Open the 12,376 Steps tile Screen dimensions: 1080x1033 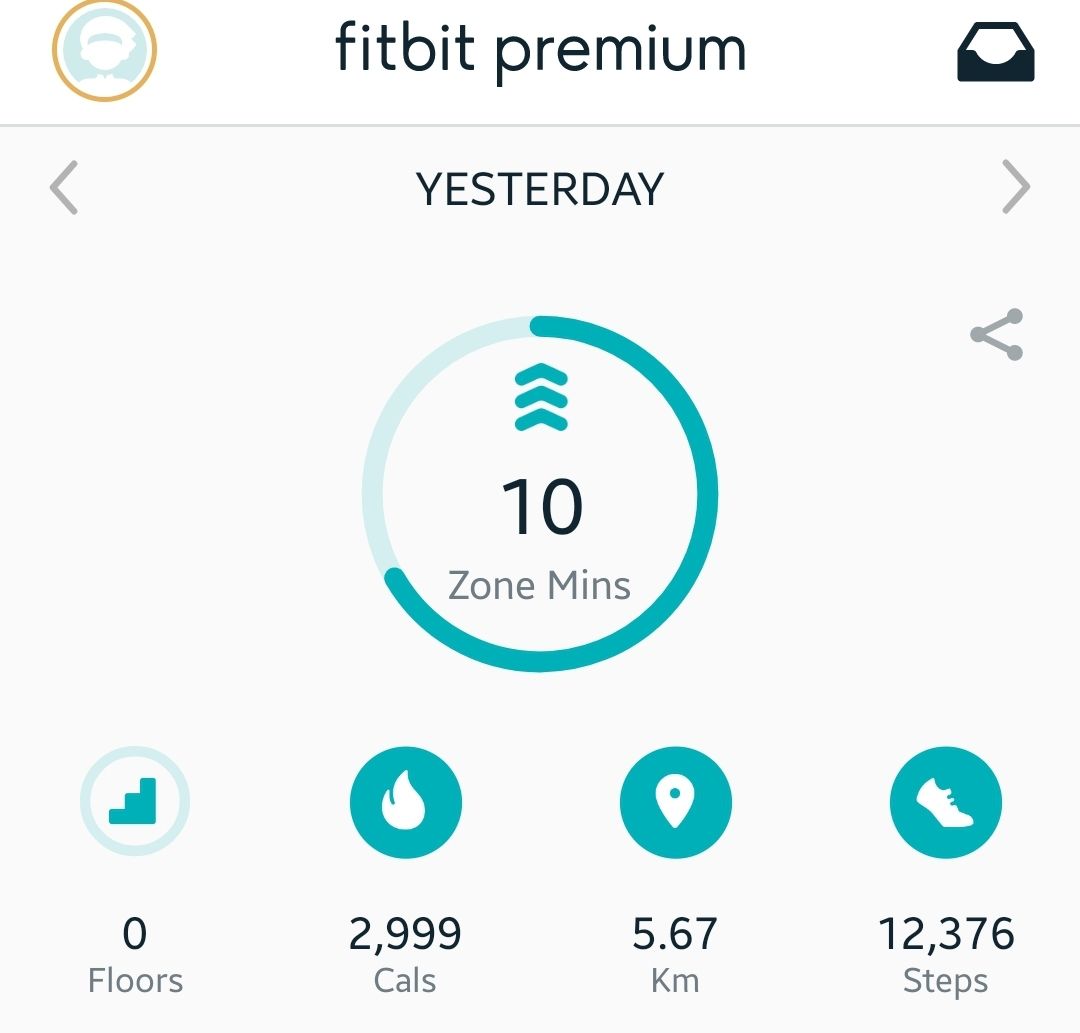[945, 802]
